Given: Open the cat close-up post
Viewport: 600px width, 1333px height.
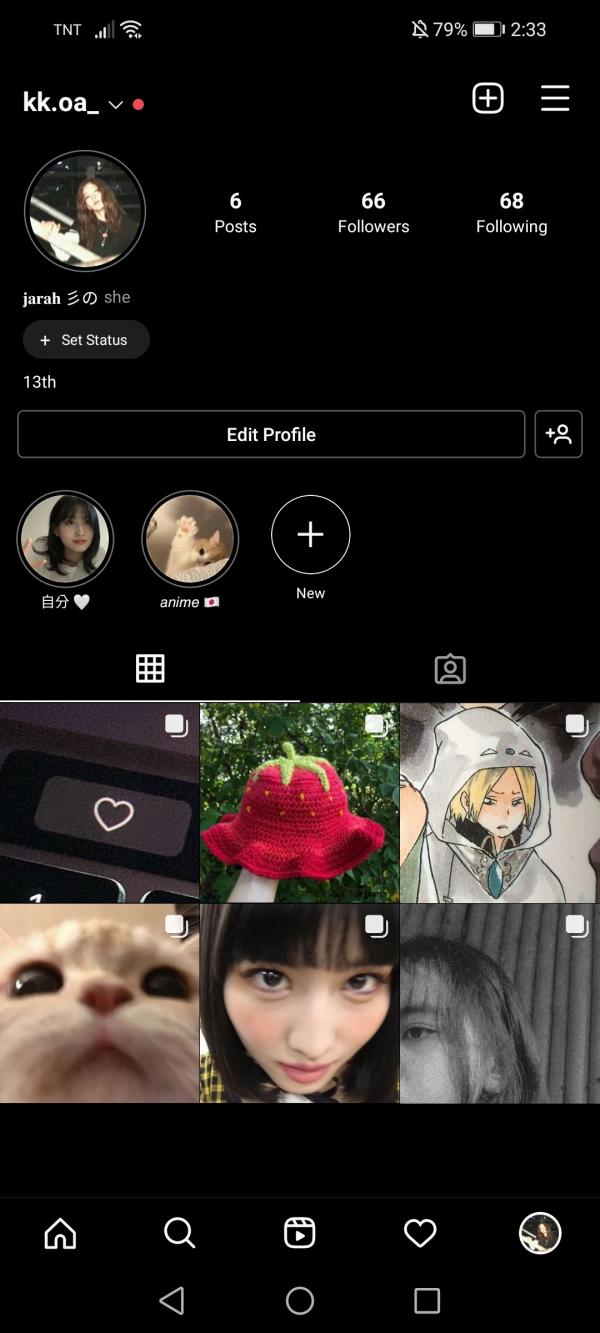Looking at the screenshot, I should point(99,1003).
